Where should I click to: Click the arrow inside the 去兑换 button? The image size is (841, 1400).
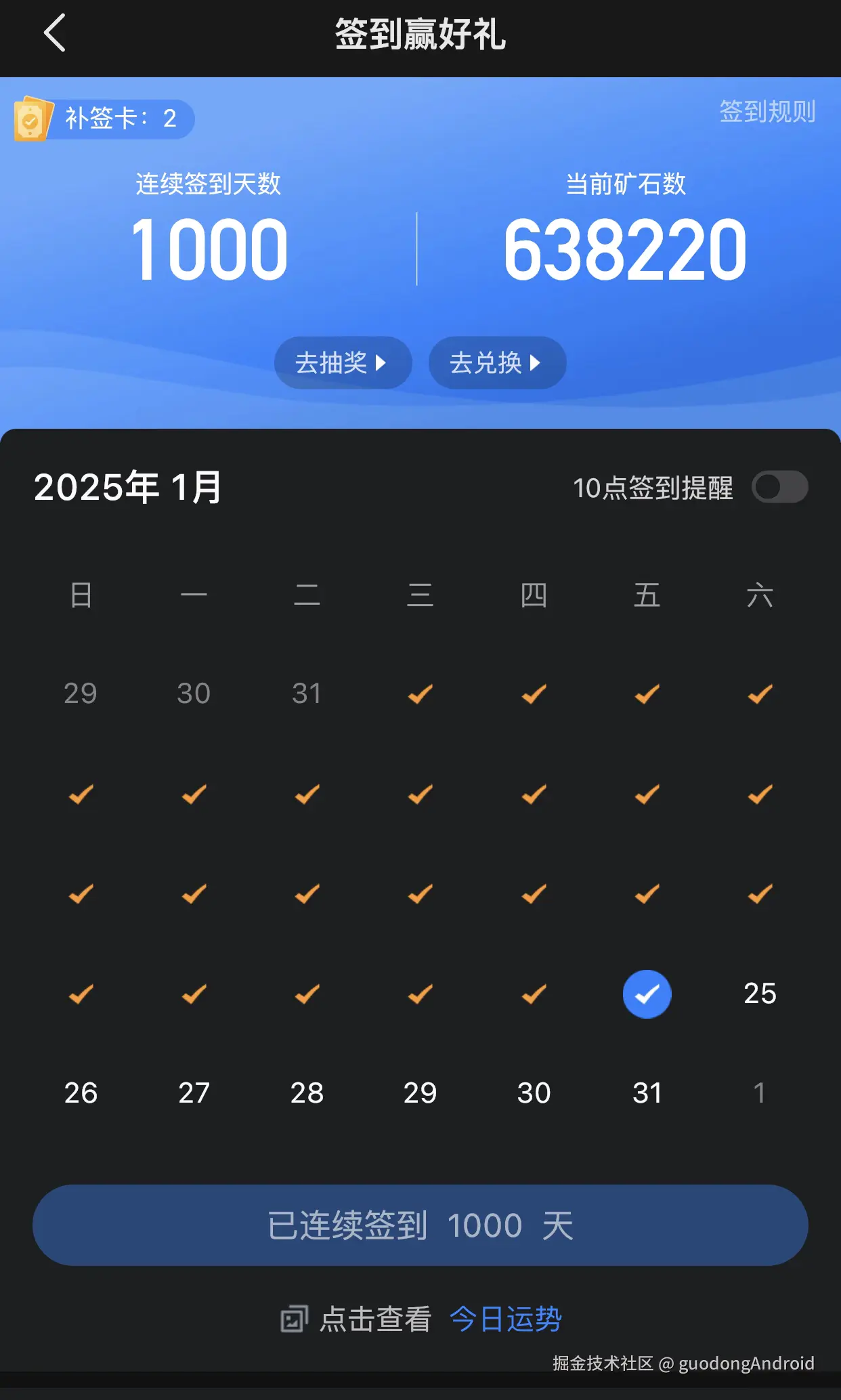[536, 363]
